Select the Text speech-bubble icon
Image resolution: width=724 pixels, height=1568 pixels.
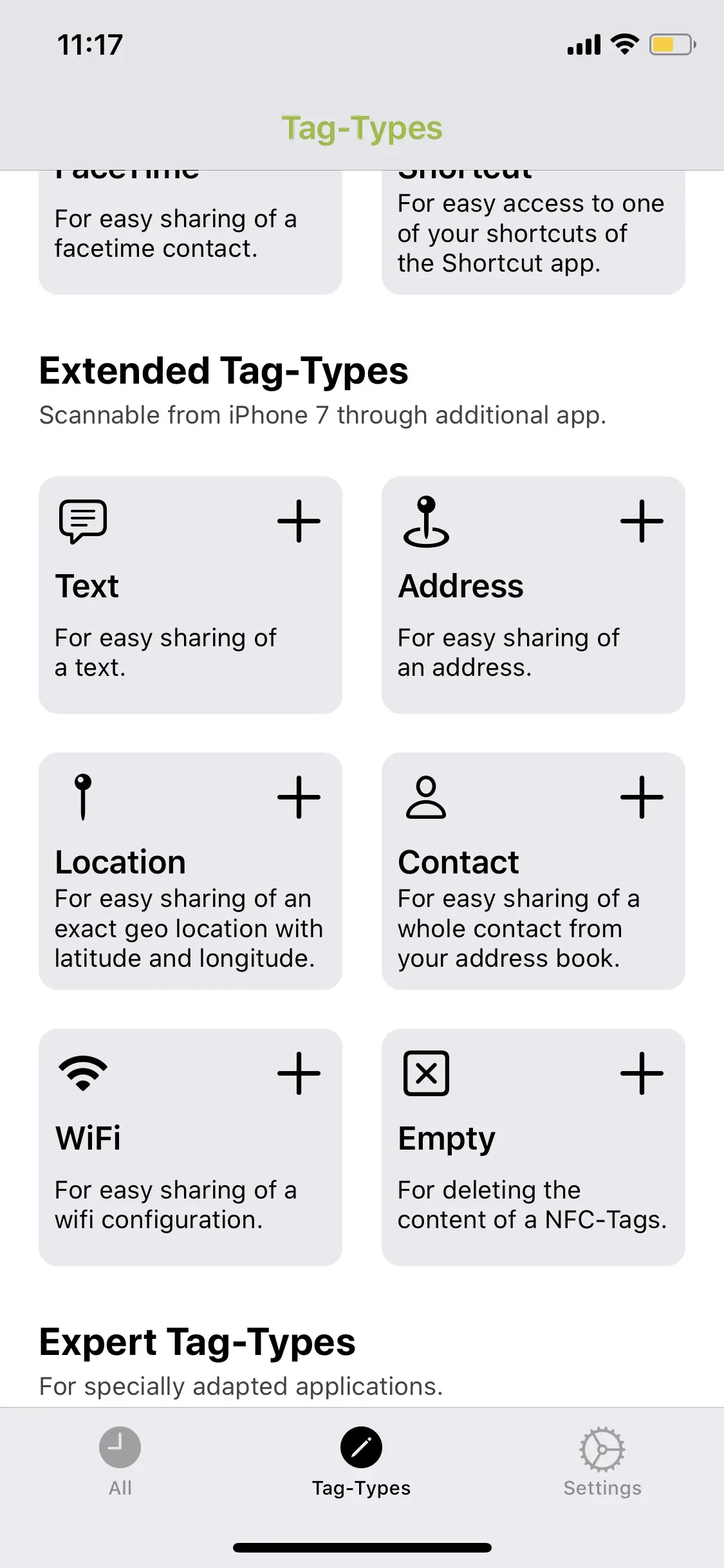(83, 520)
